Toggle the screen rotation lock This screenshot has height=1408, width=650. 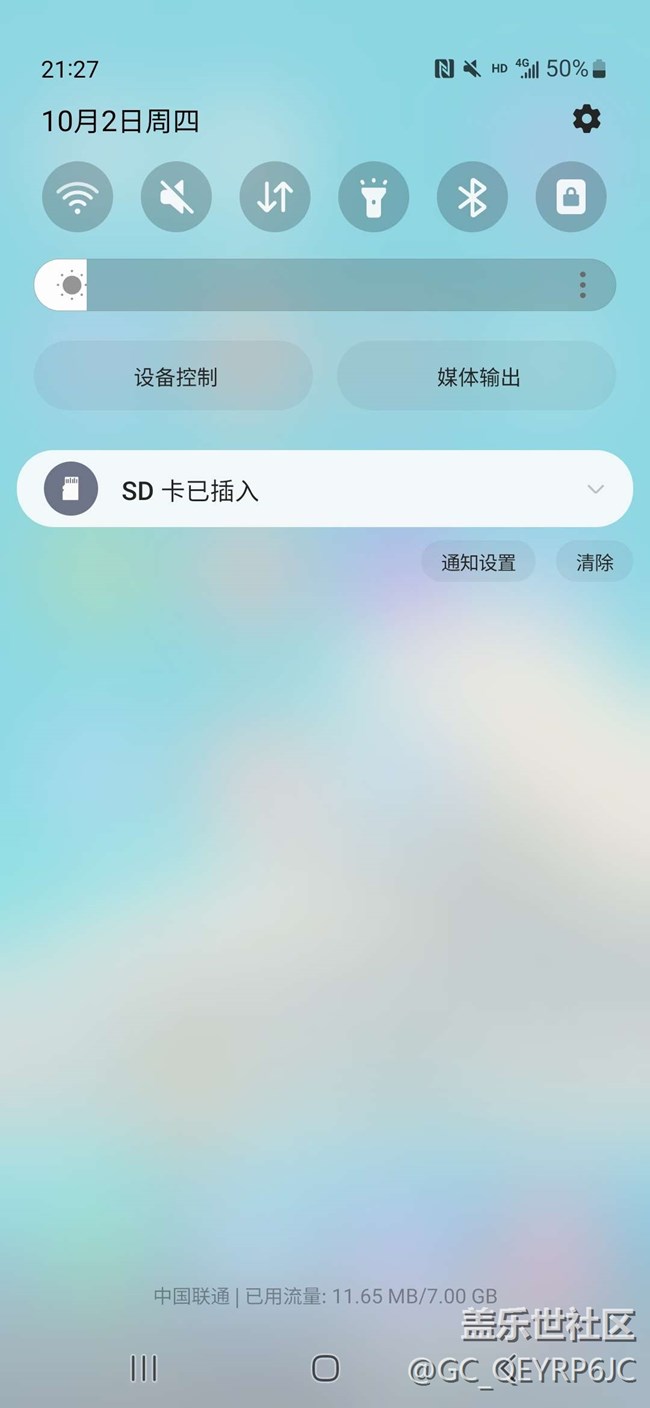tap(571, 197)
